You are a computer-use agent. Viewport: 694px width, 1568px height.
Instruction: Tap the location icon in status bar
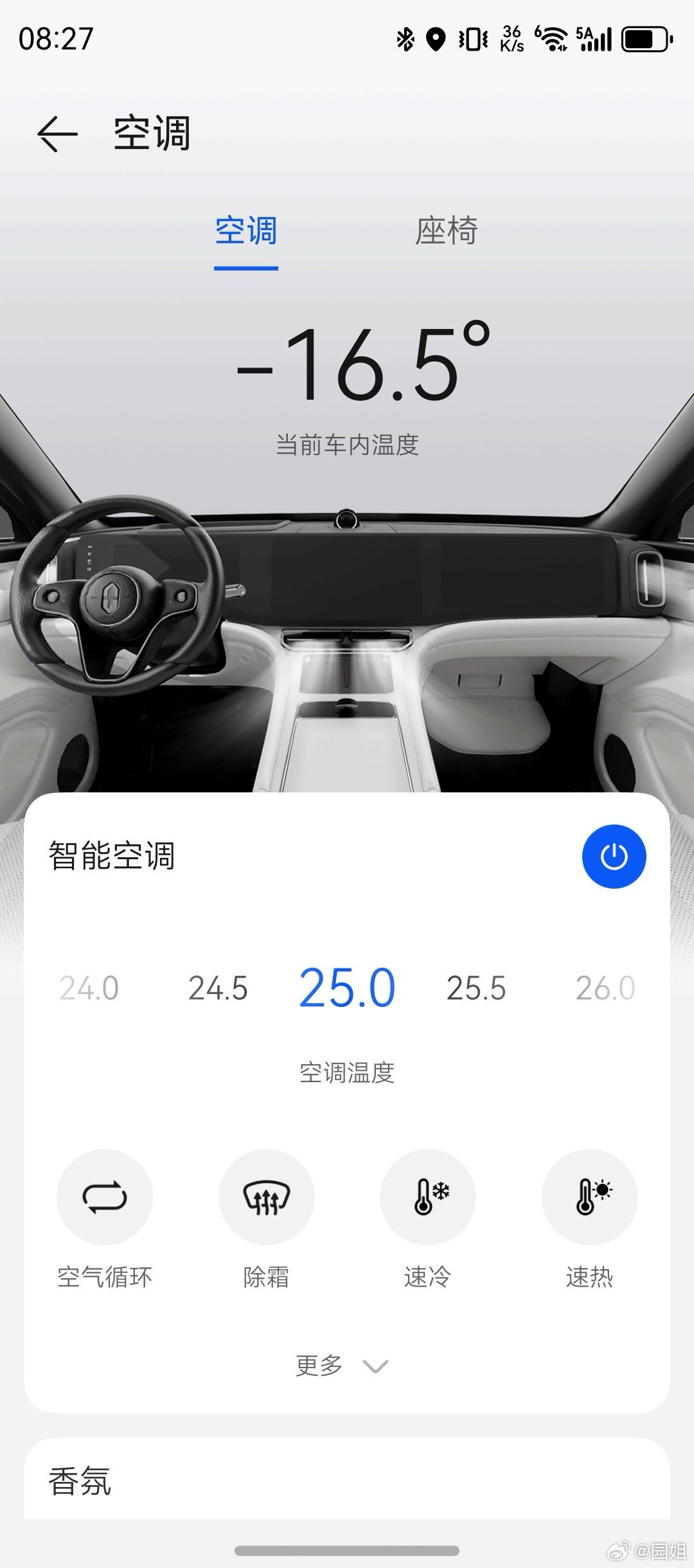(x=436, y=40)
